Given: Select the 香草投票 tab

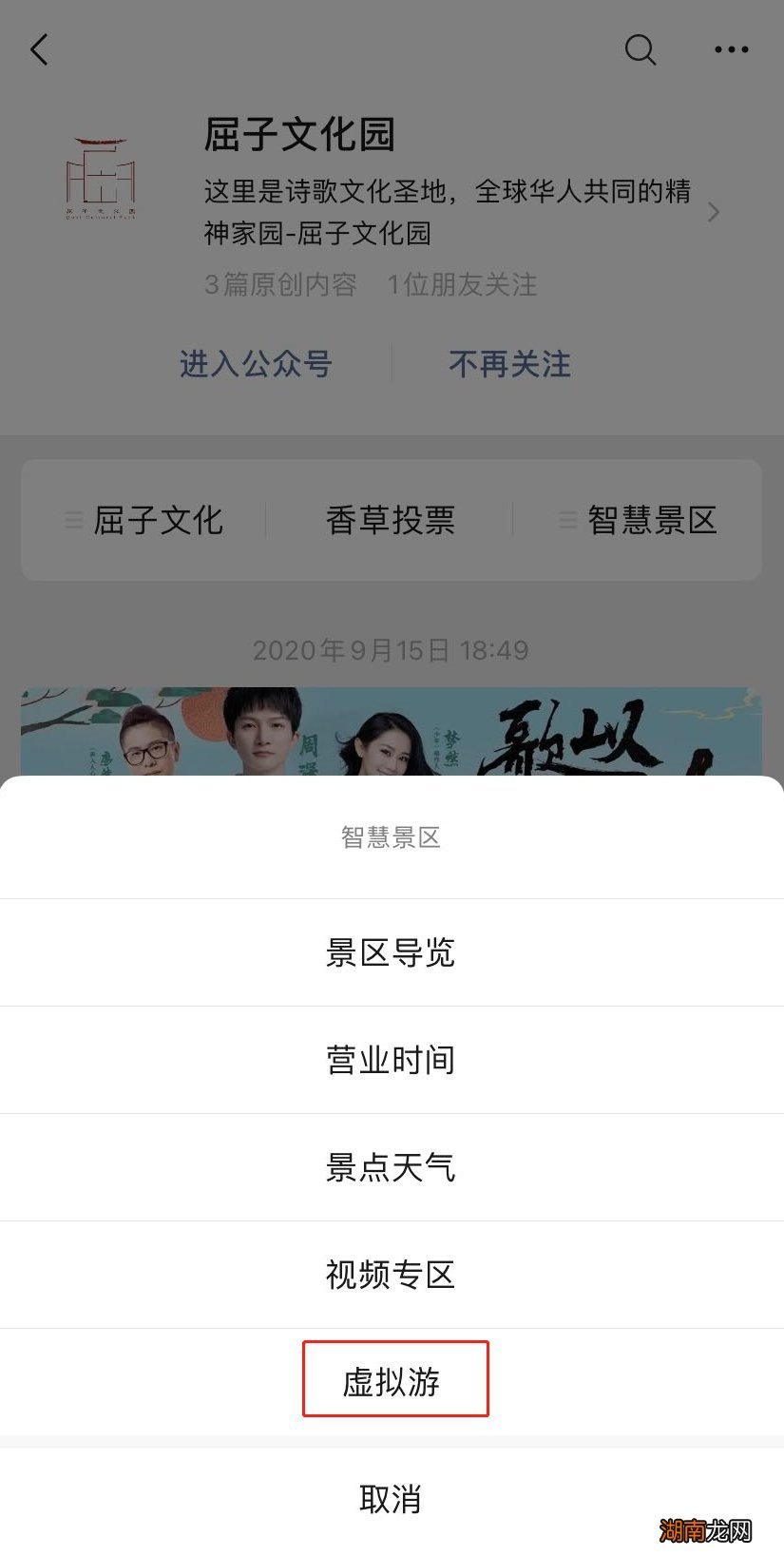Looking at the screenshot, I should click(x=390, y=520).
